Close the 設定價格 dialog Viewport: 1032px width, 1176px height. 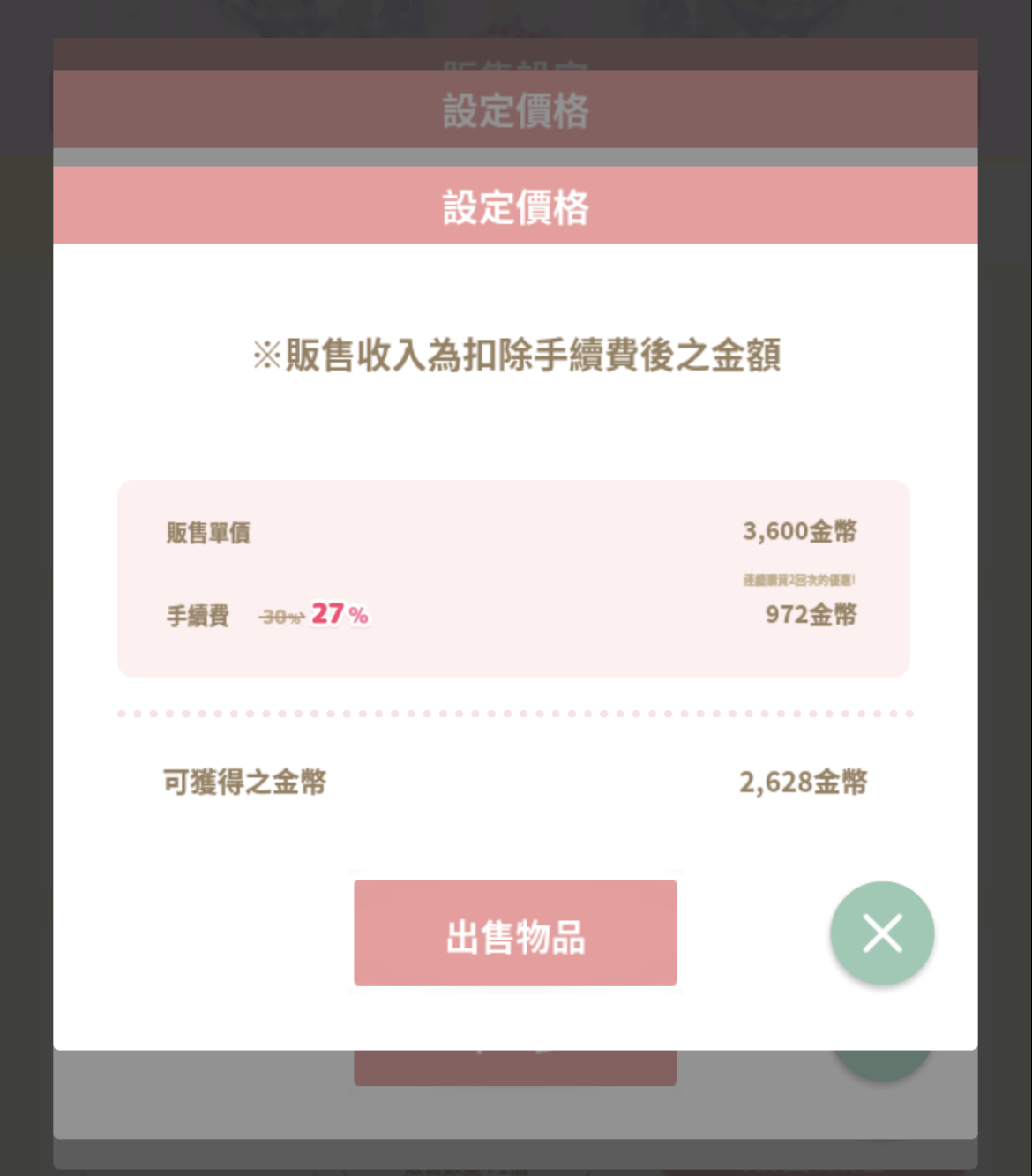pyautogui.click(x=881, y=933)
